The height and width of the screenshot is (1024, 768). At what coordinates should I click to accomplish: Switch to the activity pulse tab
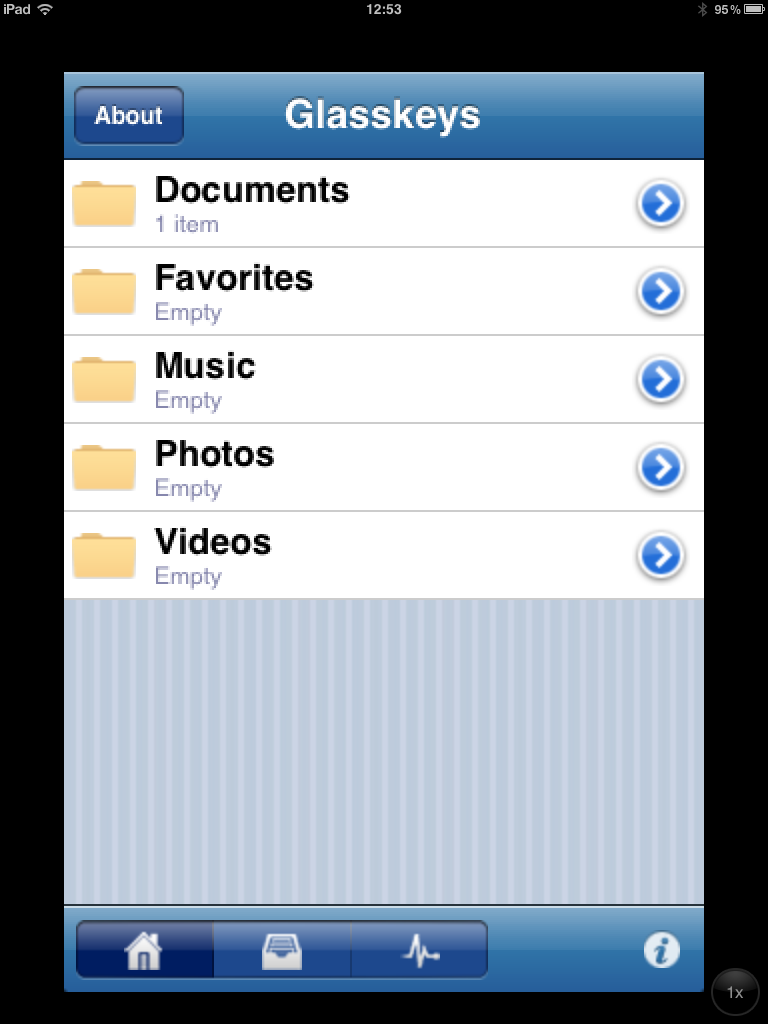click(x=420, y=950)
